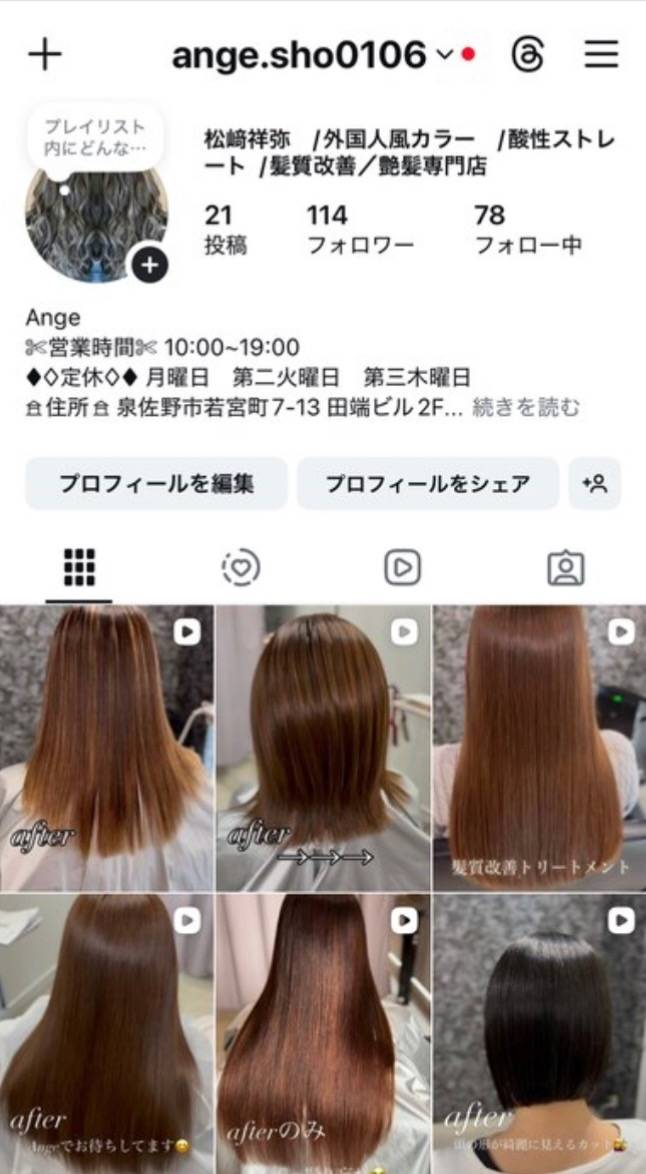The width and height of the screenshot is (646, 1174).
Task: Switch to the heart-in-circle tab
Action: [240, 568]
